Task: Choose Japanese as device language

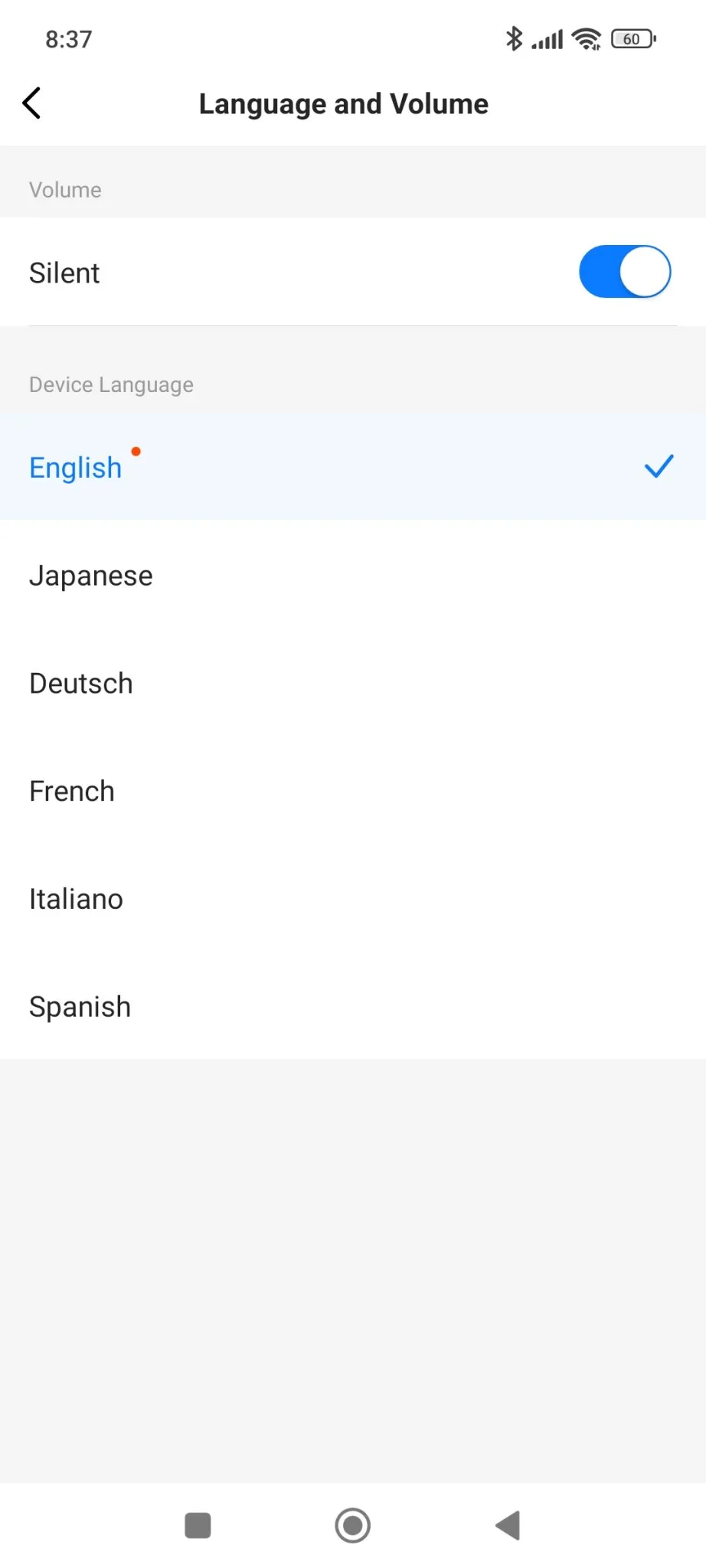Action: 353,575
